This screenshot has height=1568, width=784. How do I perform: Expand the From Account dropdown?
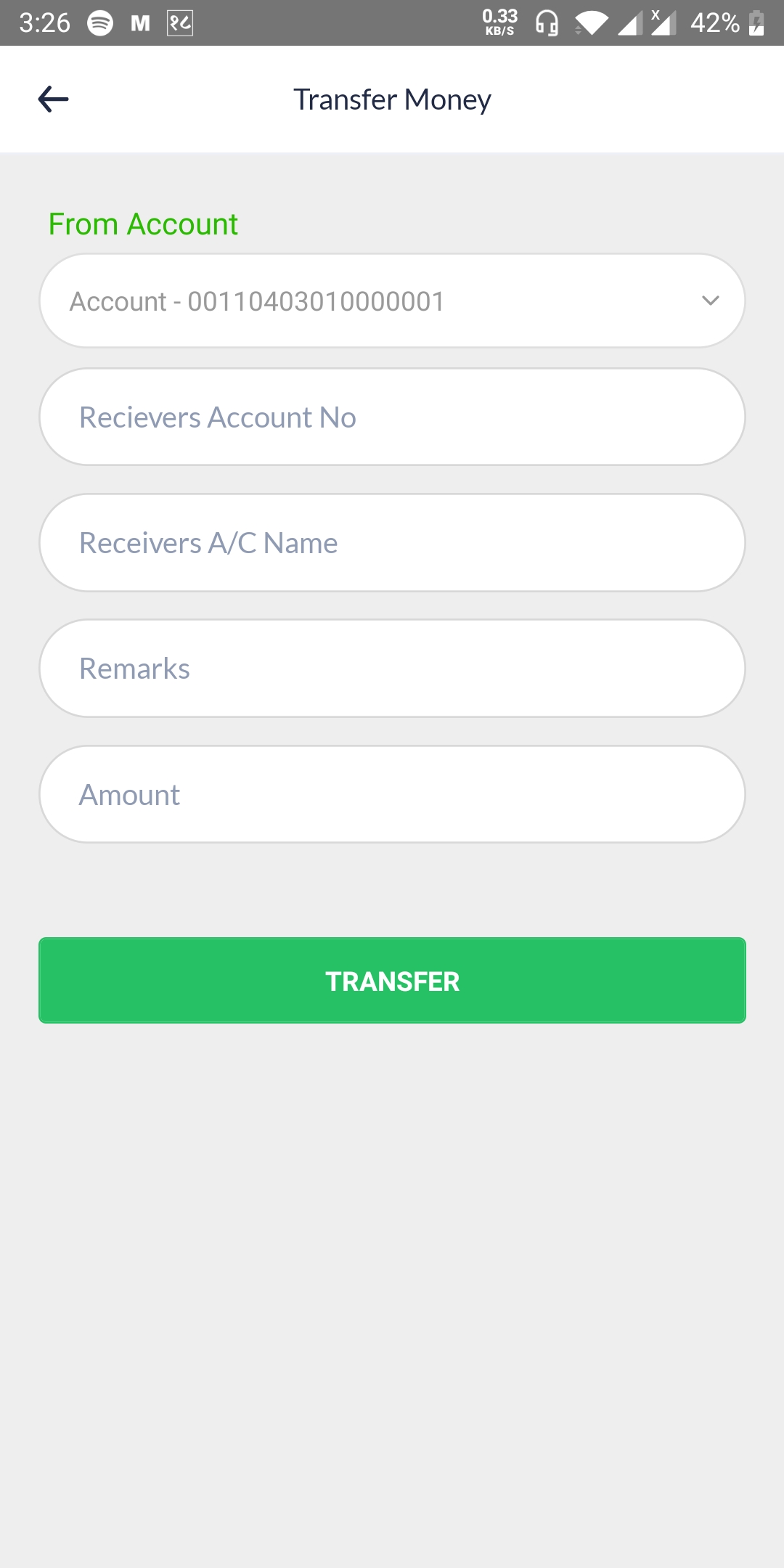[x=392, y=301]
